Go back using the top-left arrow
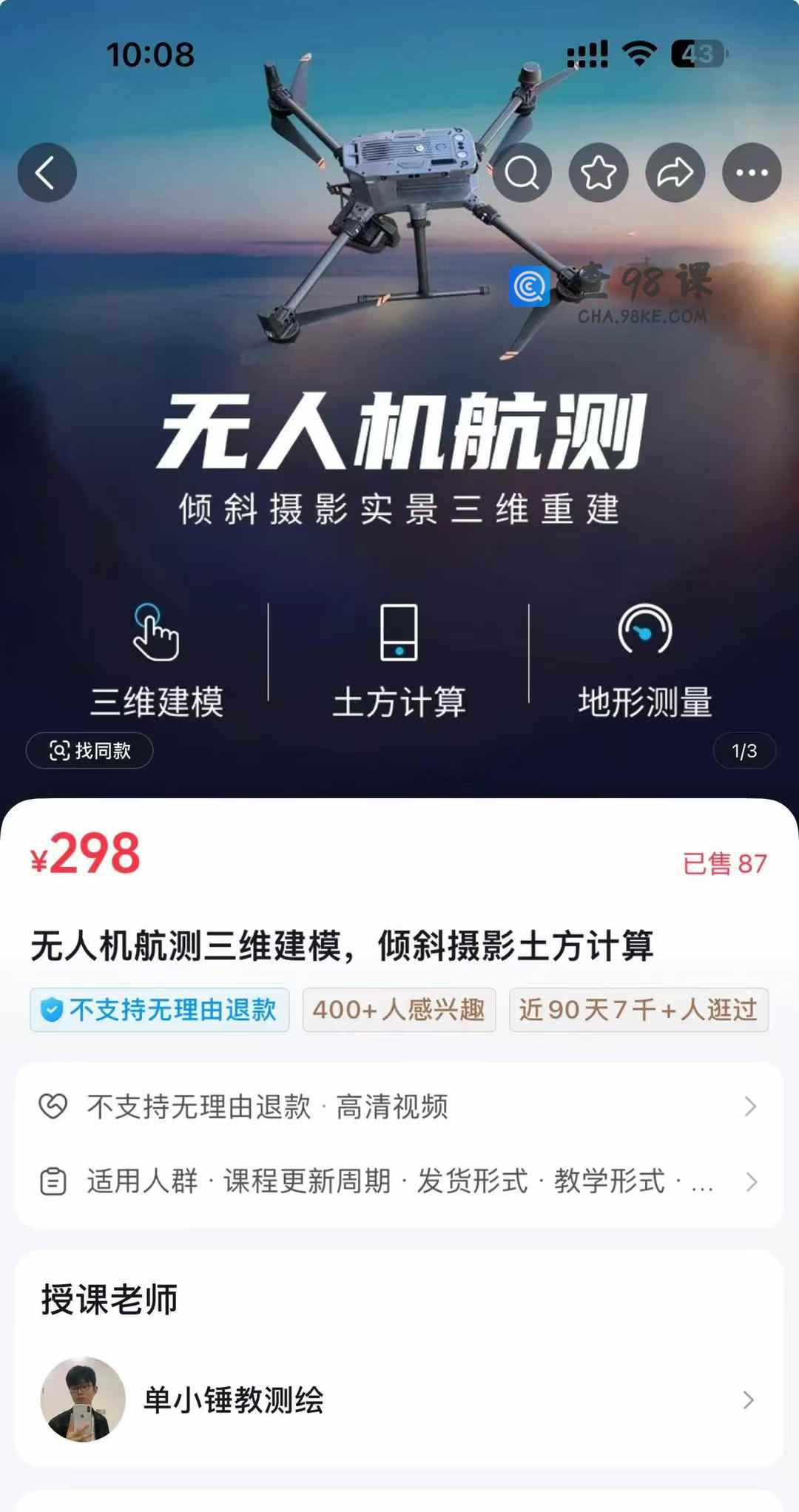This screenshot has width=799, height=1512. (47, 173)
